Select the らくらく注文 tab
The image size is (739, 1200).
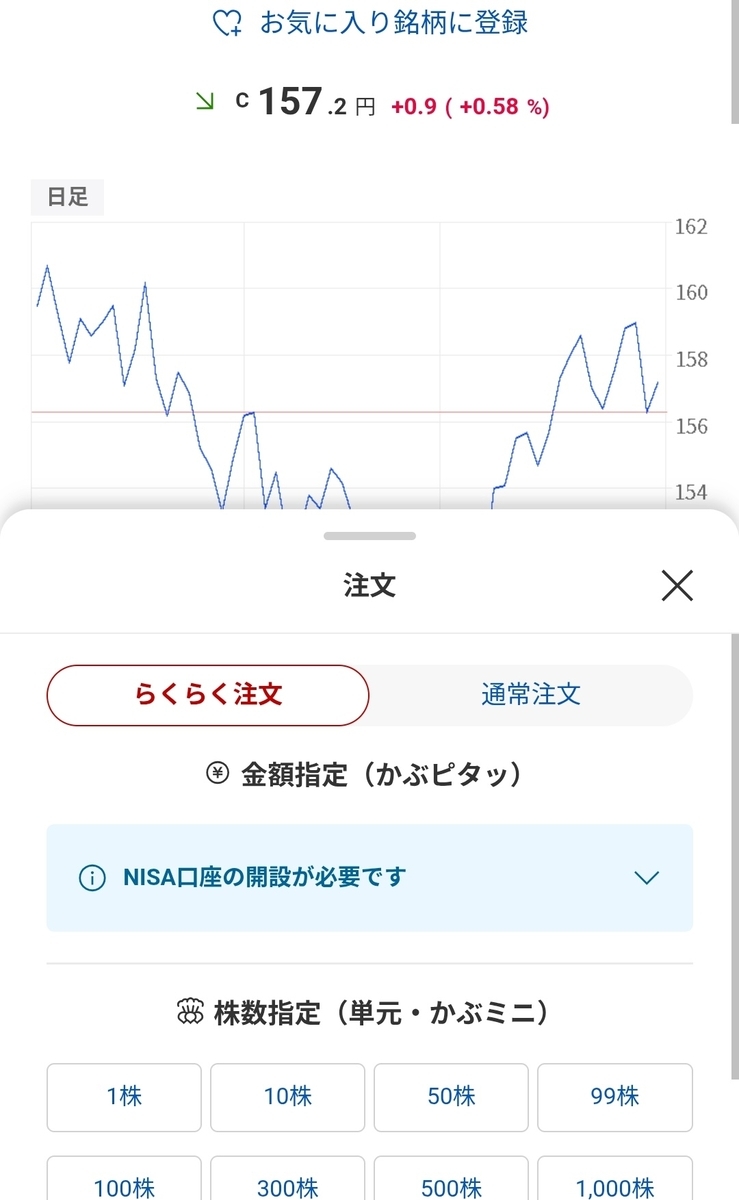point(208,695)
